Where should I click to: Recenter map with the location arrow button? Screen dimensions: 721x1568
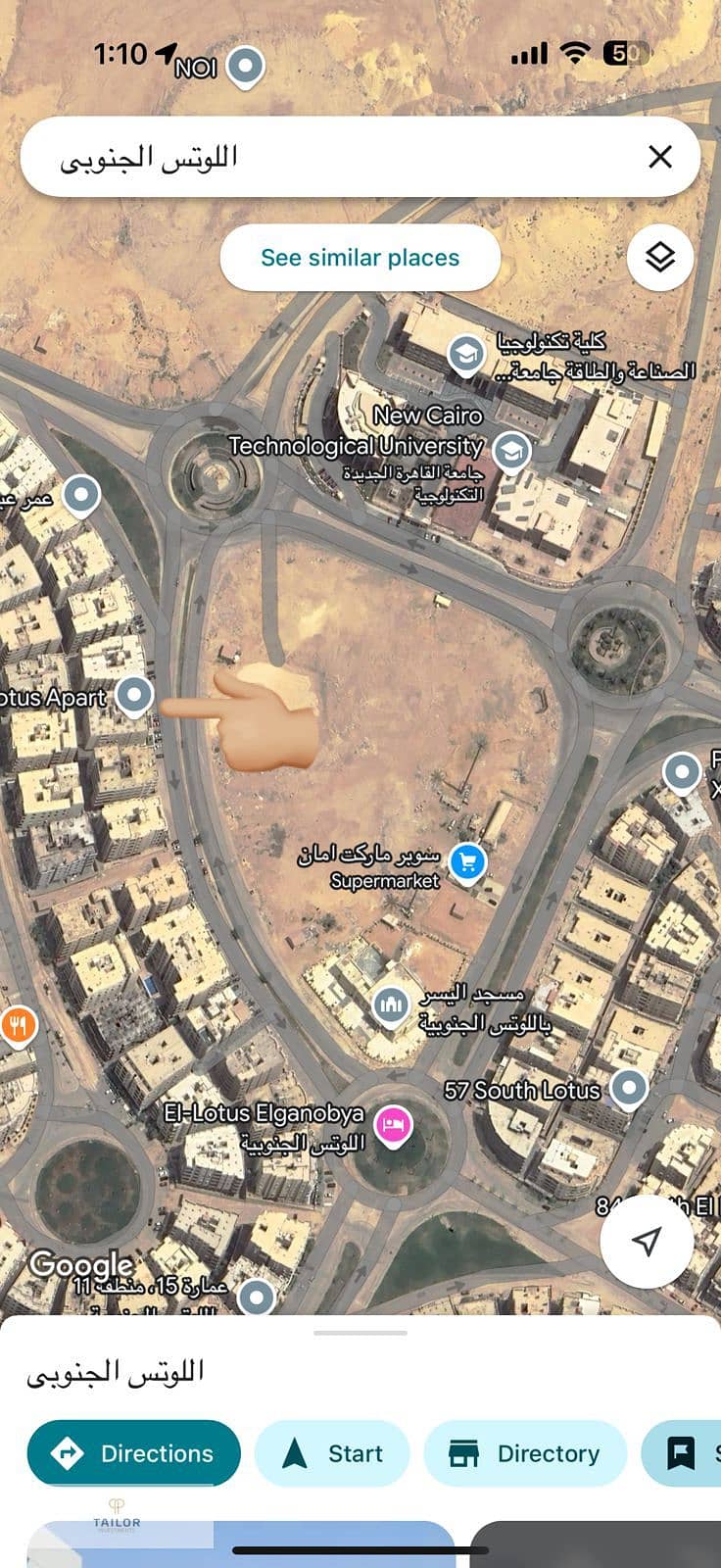click(647, 1242)
